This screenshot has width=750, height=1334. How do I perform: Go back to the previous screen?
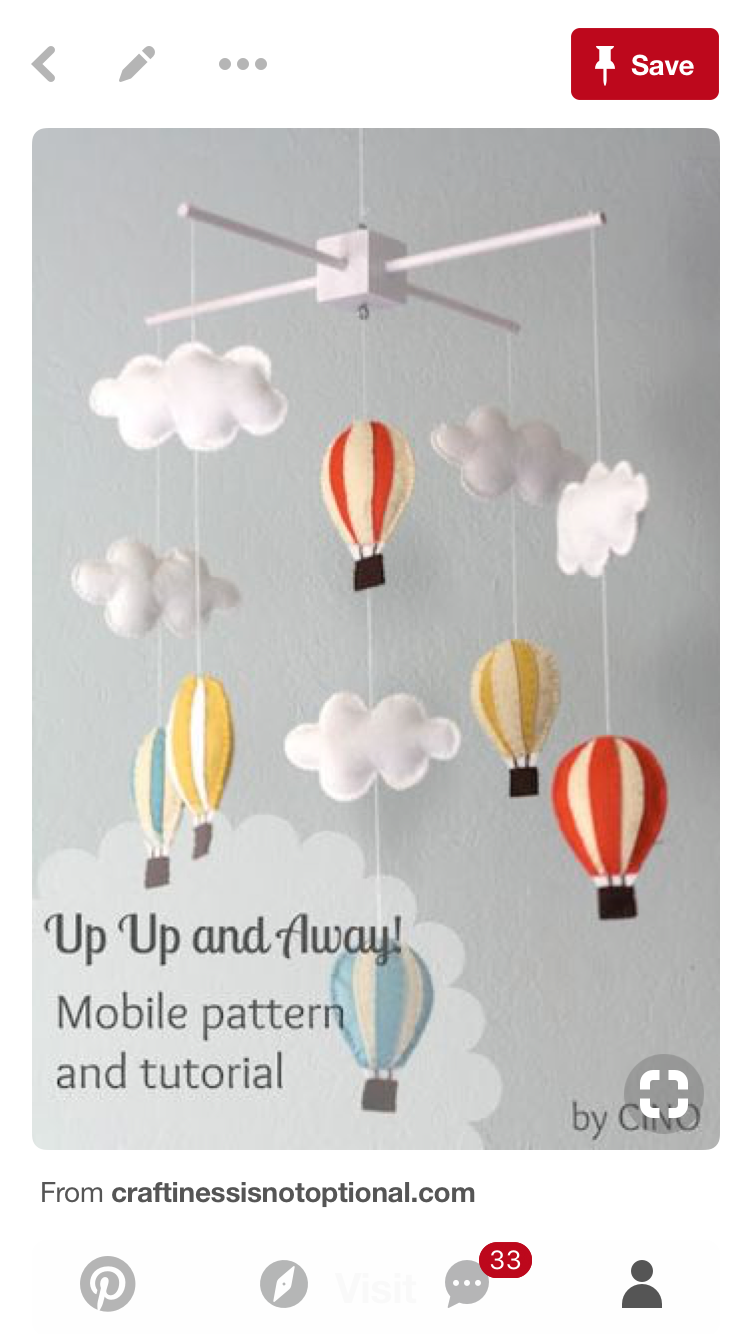point(44,65)
